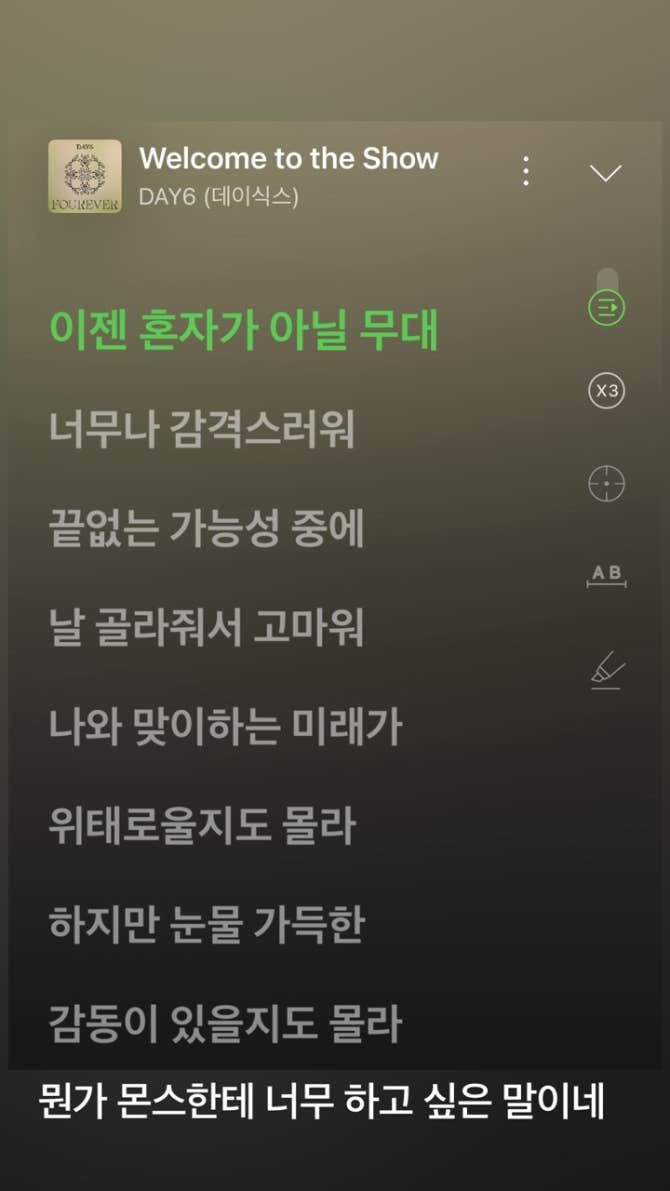Open the lyrics highlighter pen tool
The height and width of the screenshot is (1191, 670).
tap(606, 672)
